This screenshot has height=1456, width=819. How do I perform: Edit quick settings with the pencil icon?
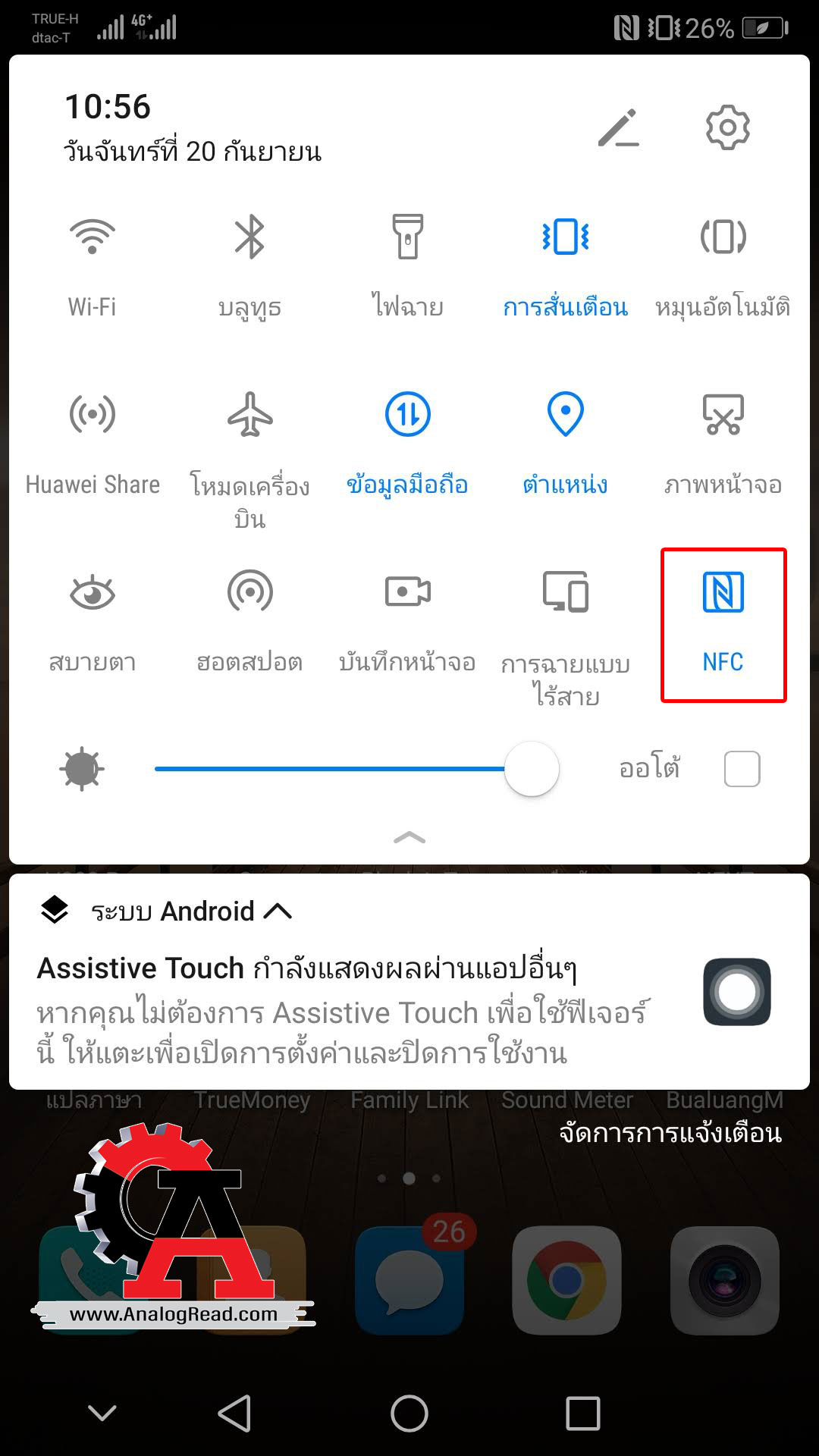[x=618, y=127]
